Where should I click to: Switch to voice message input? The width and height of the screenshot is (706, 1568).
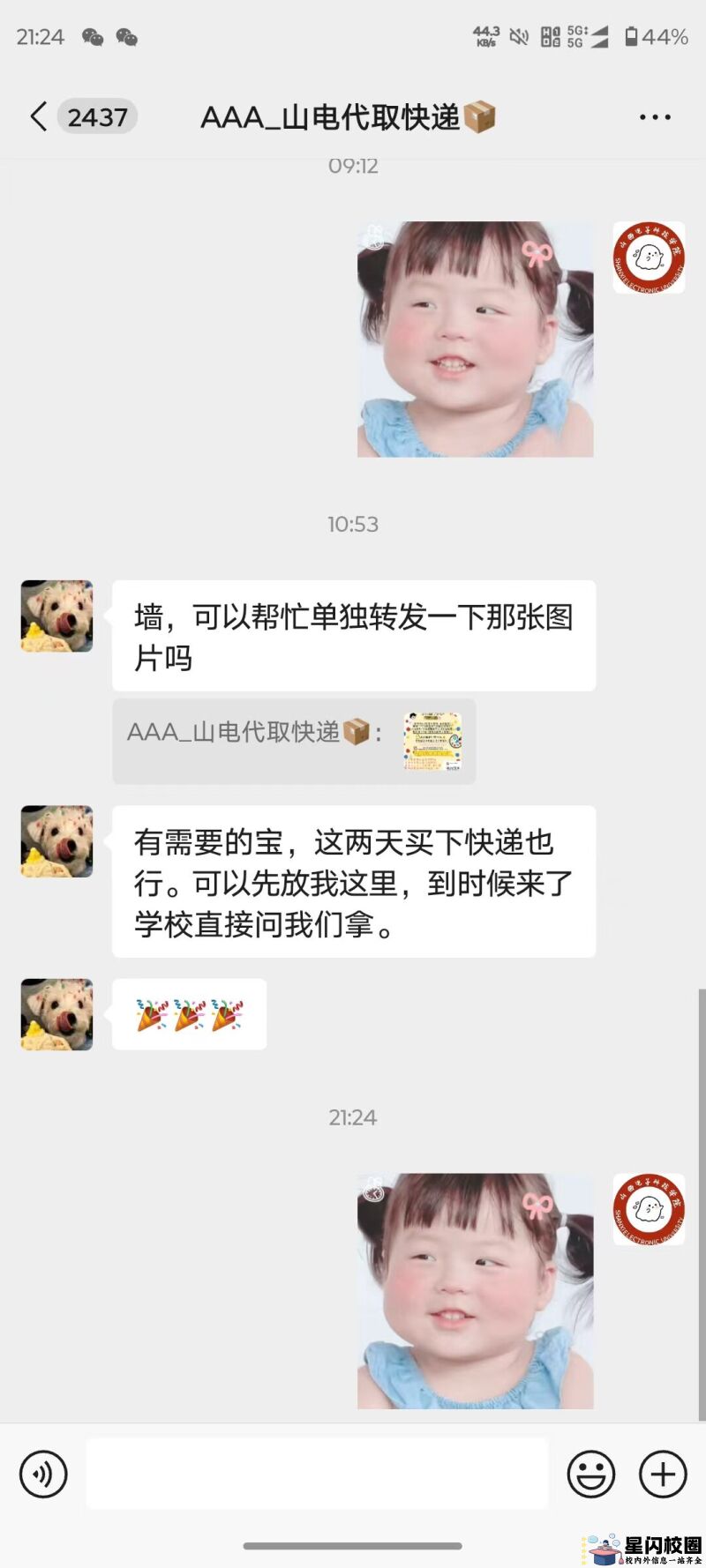(43, 1474)
